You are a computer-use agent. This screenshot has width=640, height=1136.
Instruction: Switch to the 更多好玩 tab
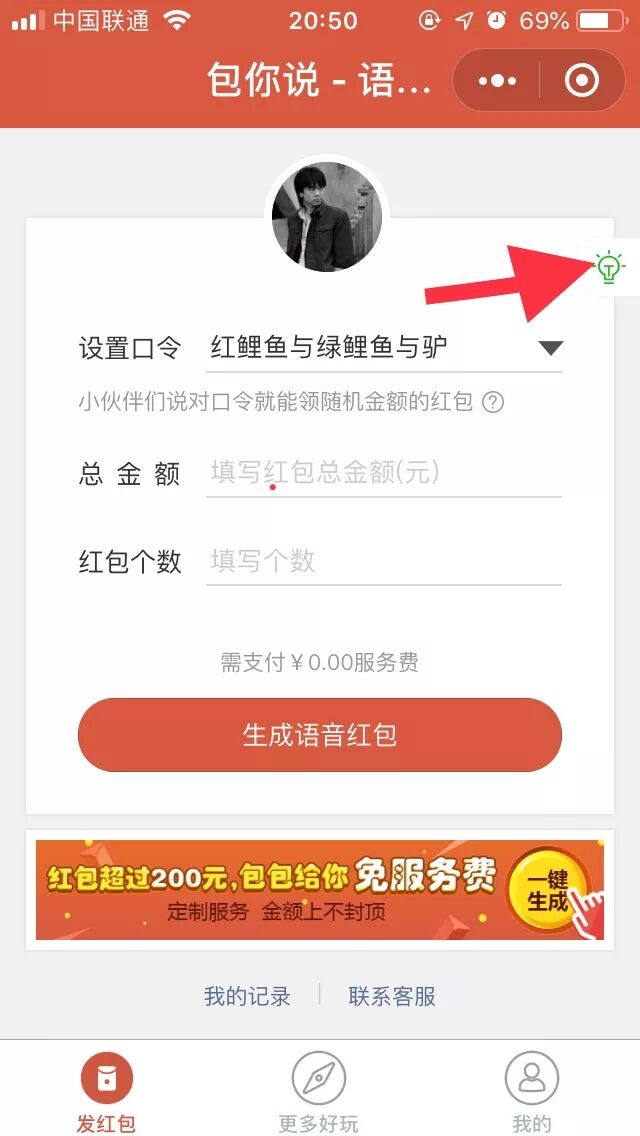pos(319,1092)
